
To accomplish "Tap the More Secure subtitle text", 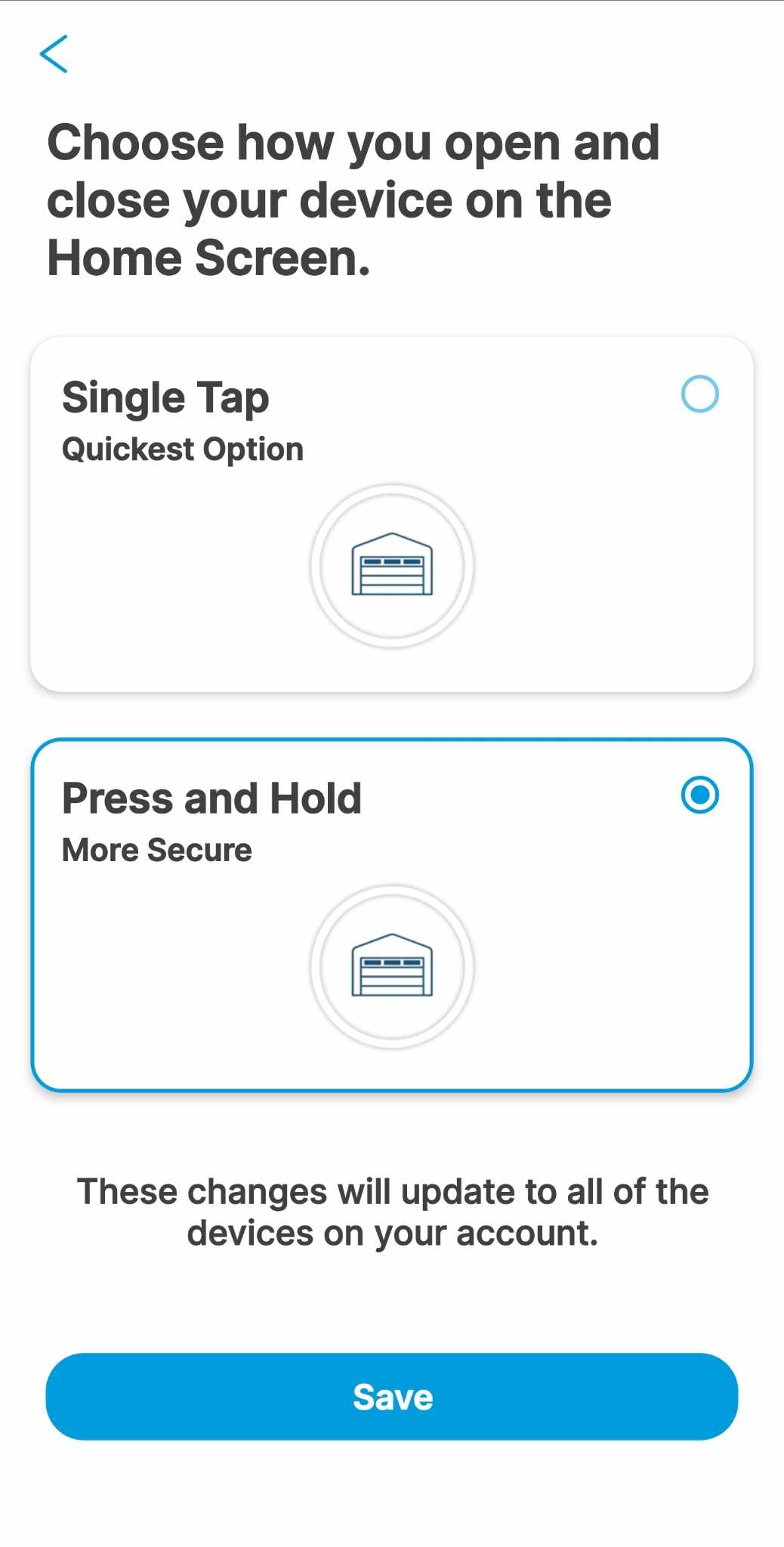I will pos(156,849).
